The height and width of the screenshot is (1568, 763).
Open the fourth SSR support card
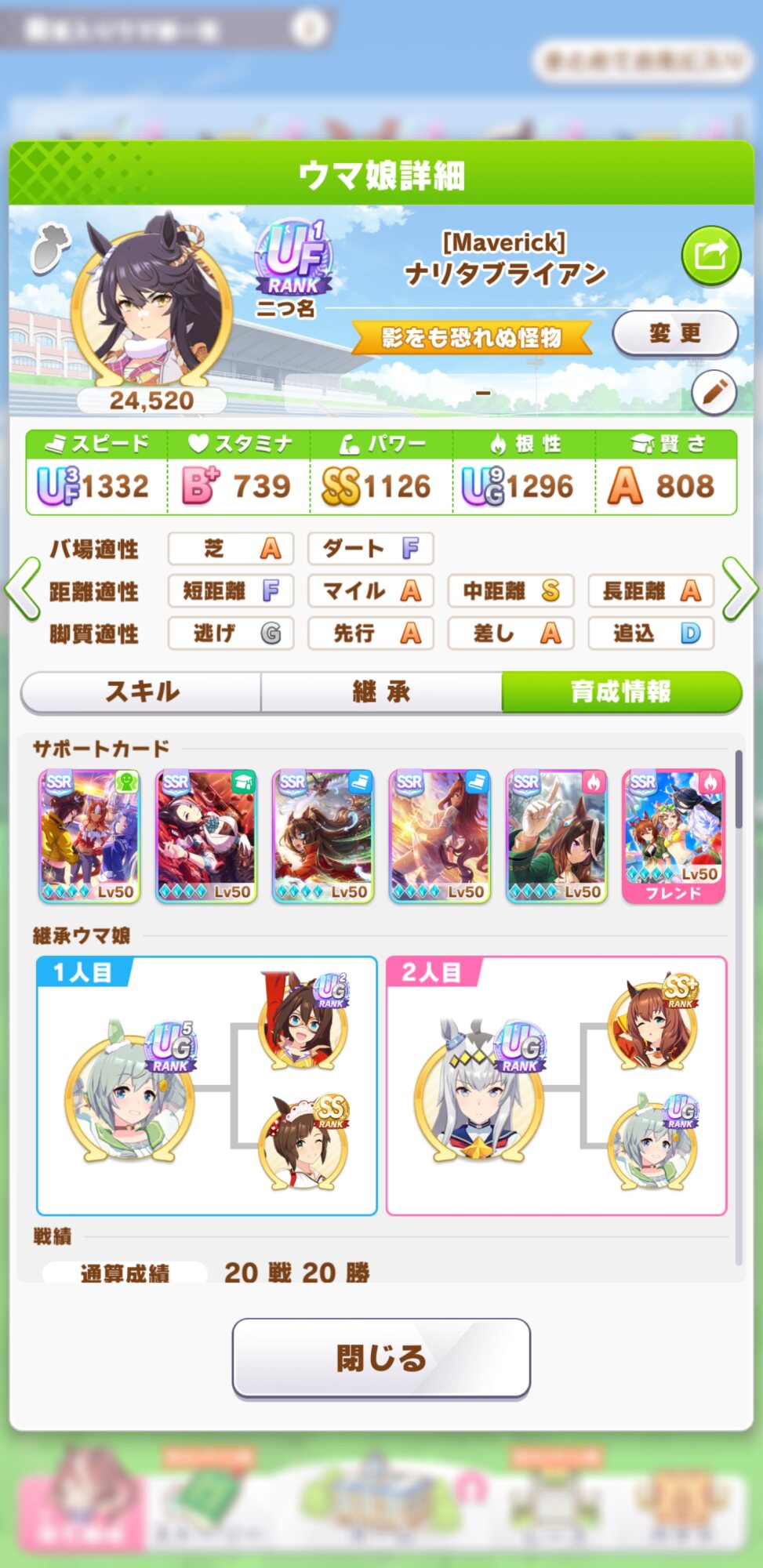[440, 837]
